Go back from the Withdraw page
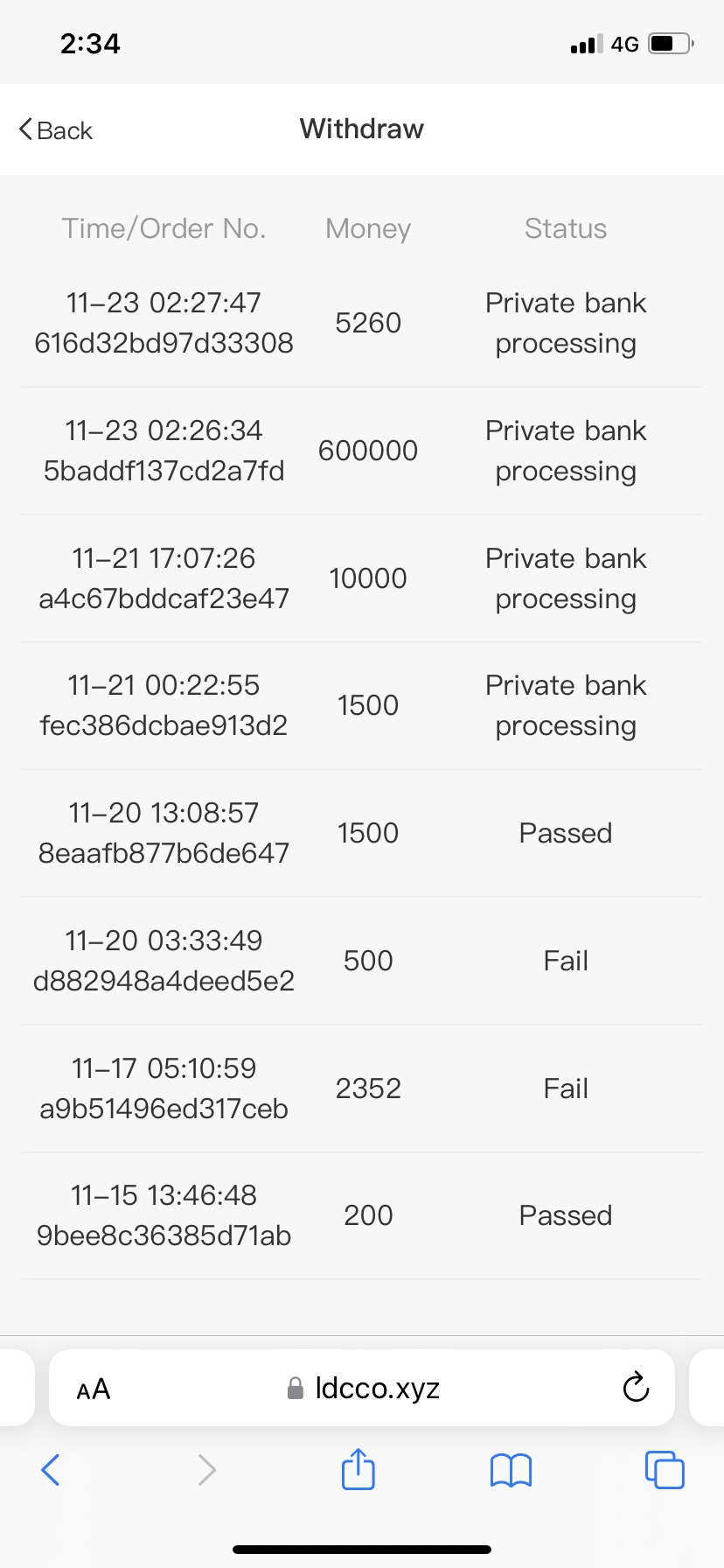 point(56,130)
